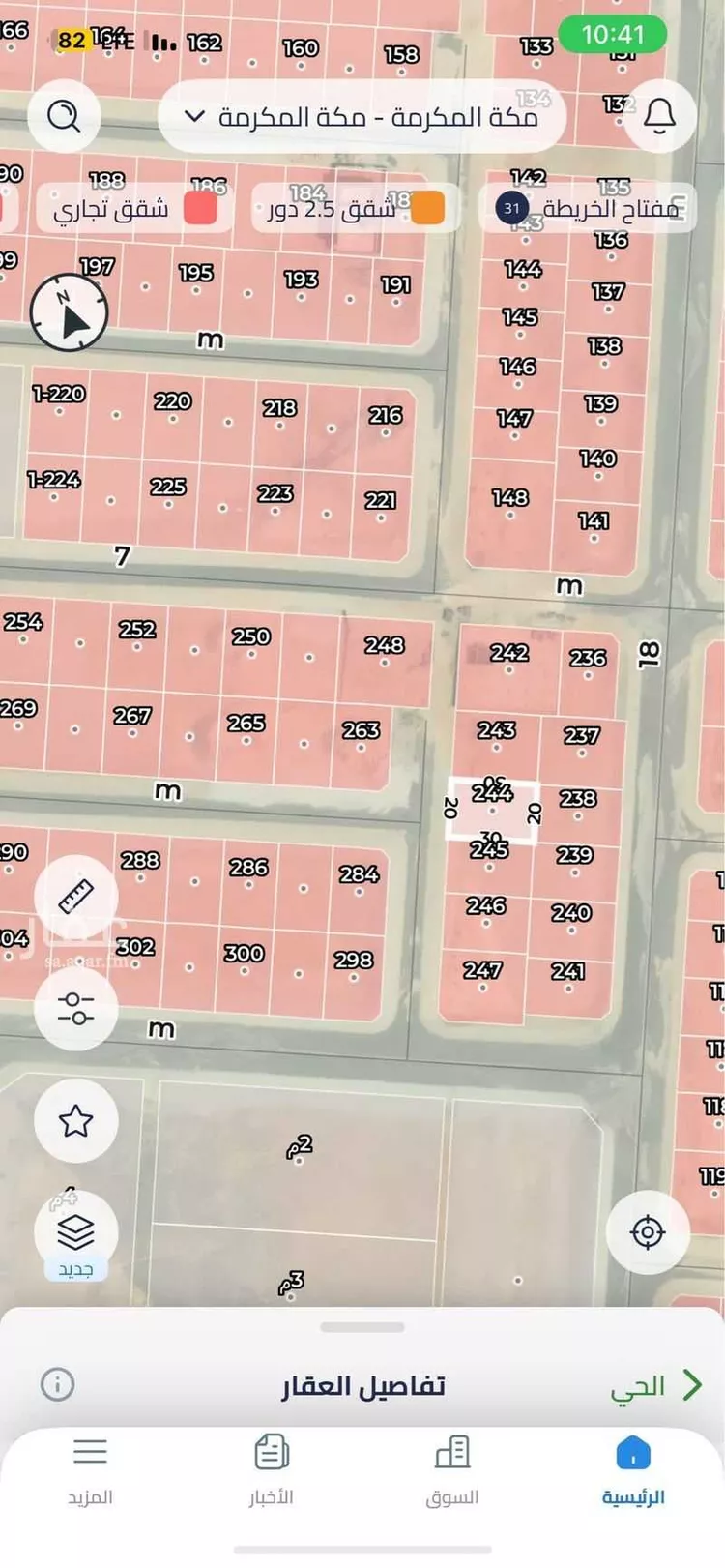725x1568 pixels.
Task: Open the notifications bell
Action: coord(660,117)
